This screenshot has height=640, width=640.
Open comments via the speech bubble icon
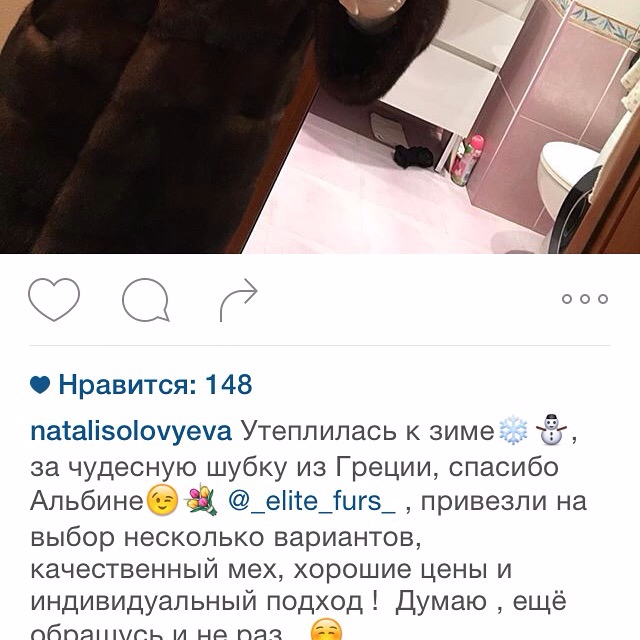pyautogui.click(x=145, y=299)
